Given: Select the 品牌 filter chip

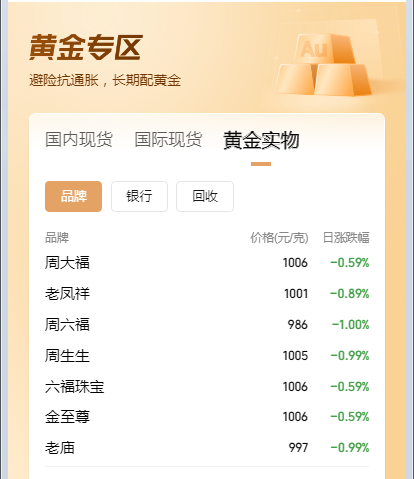Looking at the screenshot, I should pyautogui.click(x=73, y=196).
